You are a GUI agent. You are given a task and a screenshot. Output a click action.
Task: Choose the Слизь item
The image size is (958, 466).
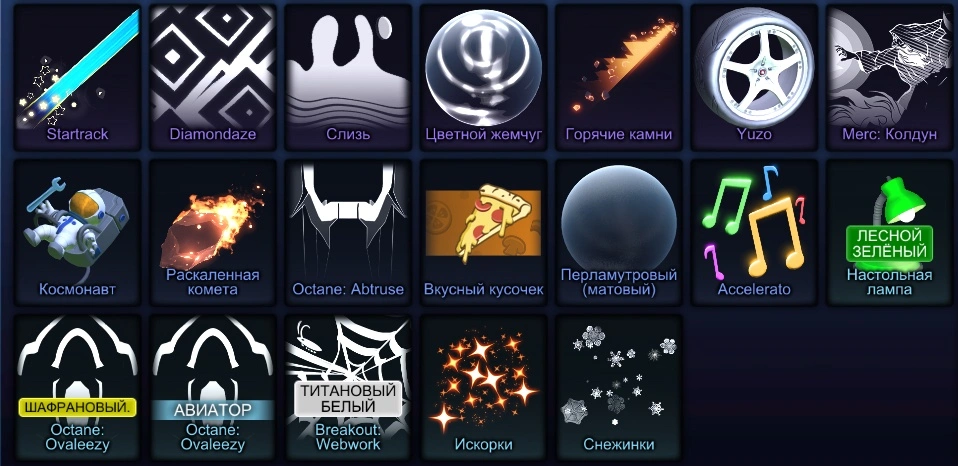[x=347, y=75]
